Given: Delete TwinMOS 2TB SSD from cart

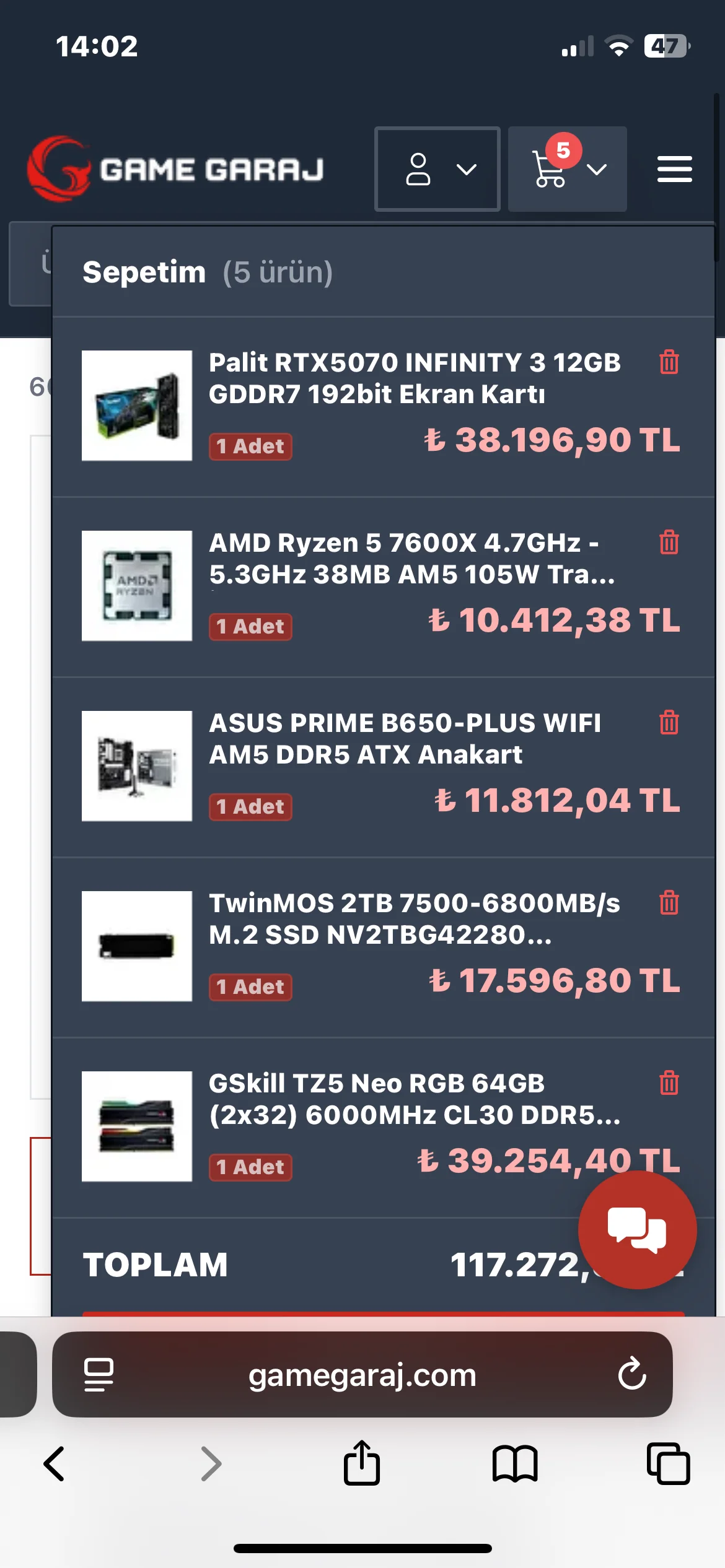Looking at the screenshot, I should (x=669, y=902).
